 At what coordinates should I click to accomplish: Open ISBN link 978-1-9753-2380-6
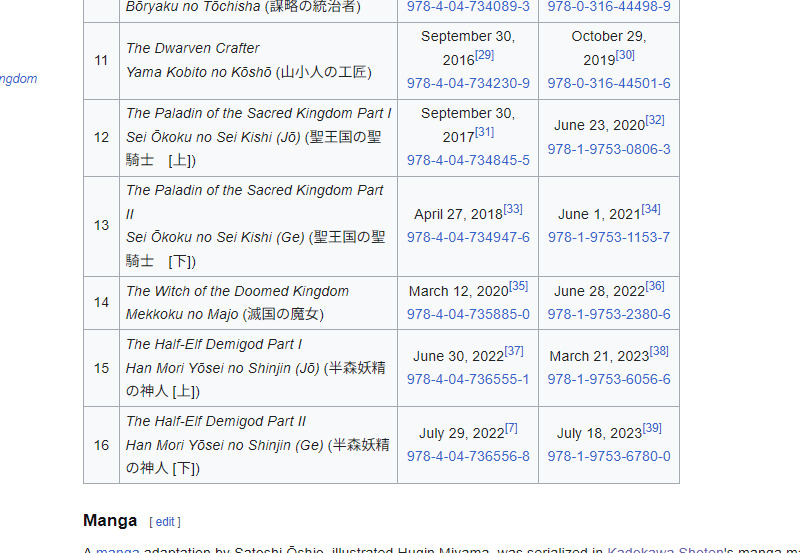pyautogui.click(x=608, y=314)
